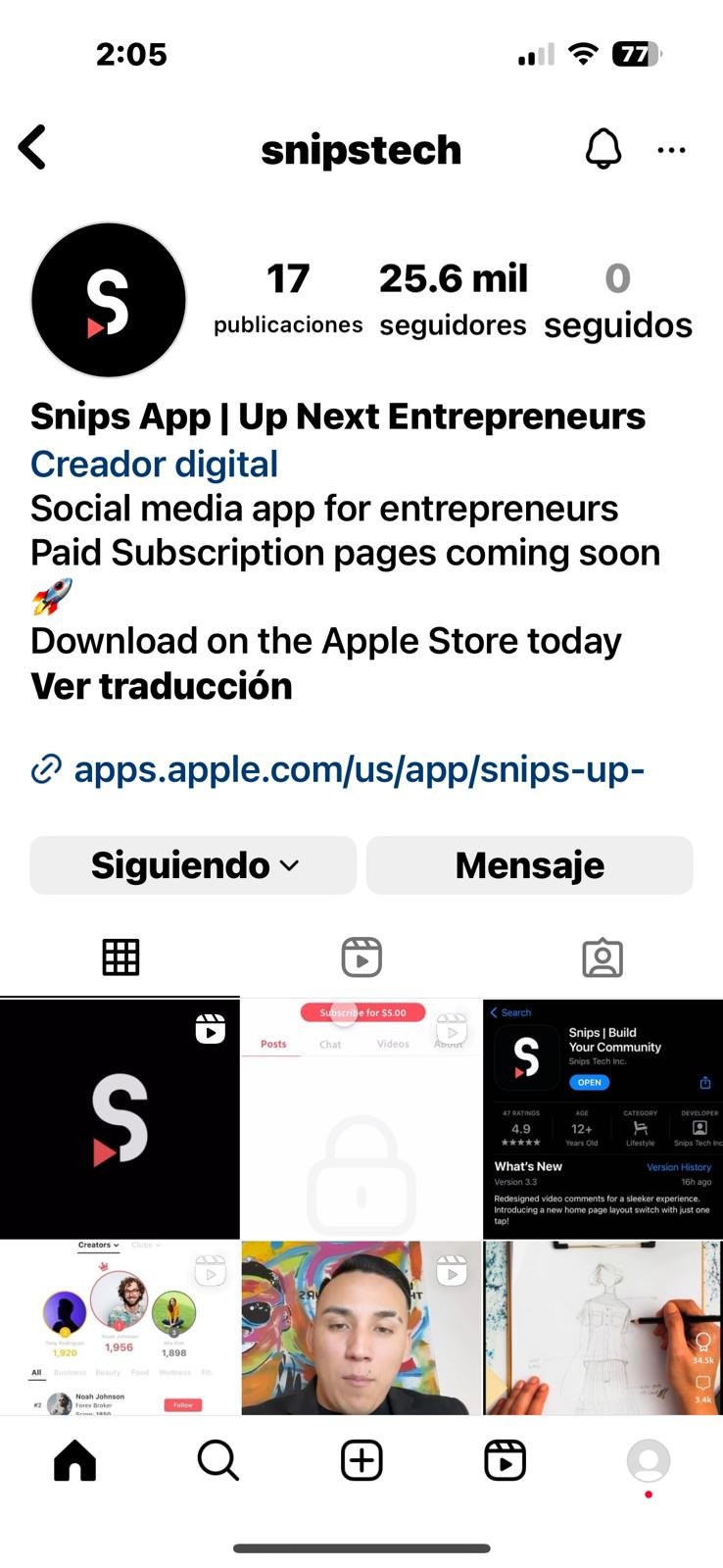Open the reel with the man's face
The image size is (723, 1568).
click(361, 1328)
